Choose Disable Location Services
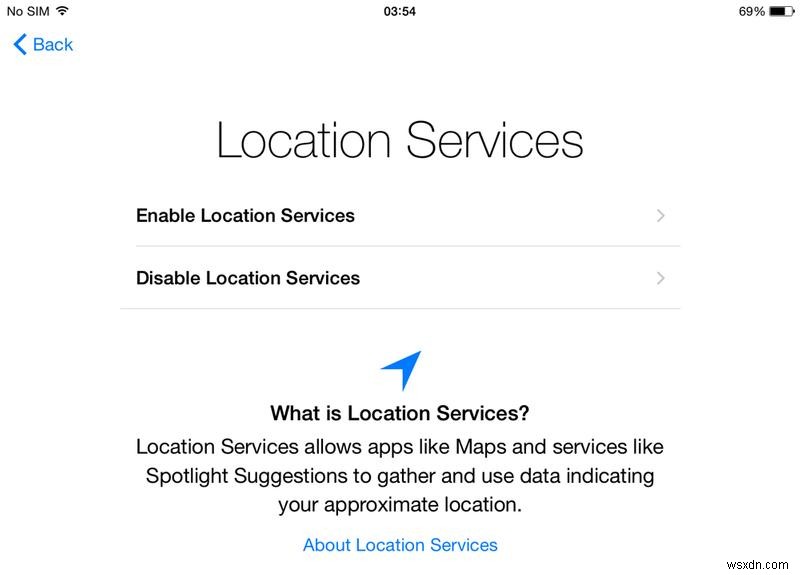This screenshot has height=575, width=800. (400, 278)
